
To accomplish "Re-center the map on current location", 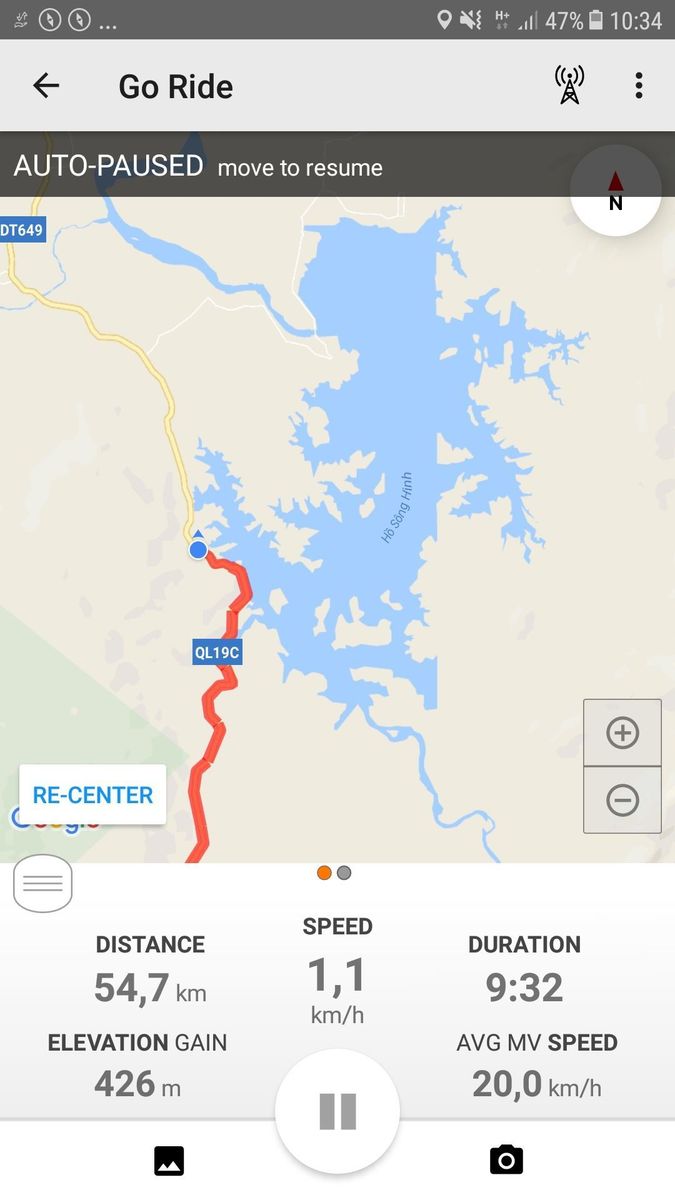I will click(93, 795).
